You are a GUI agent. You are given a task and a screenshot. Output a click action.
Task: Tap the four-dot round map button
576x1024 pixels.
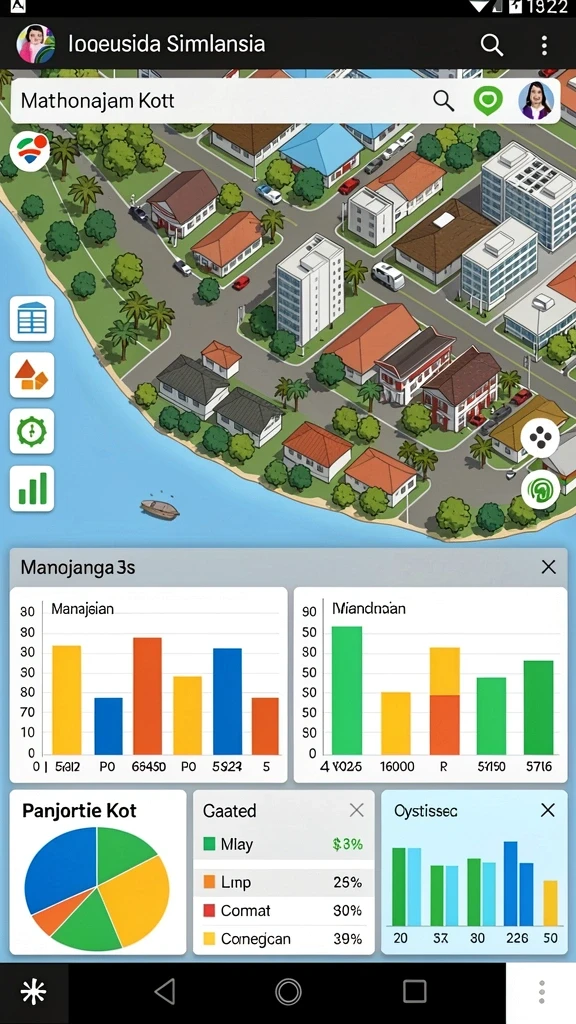540,438
